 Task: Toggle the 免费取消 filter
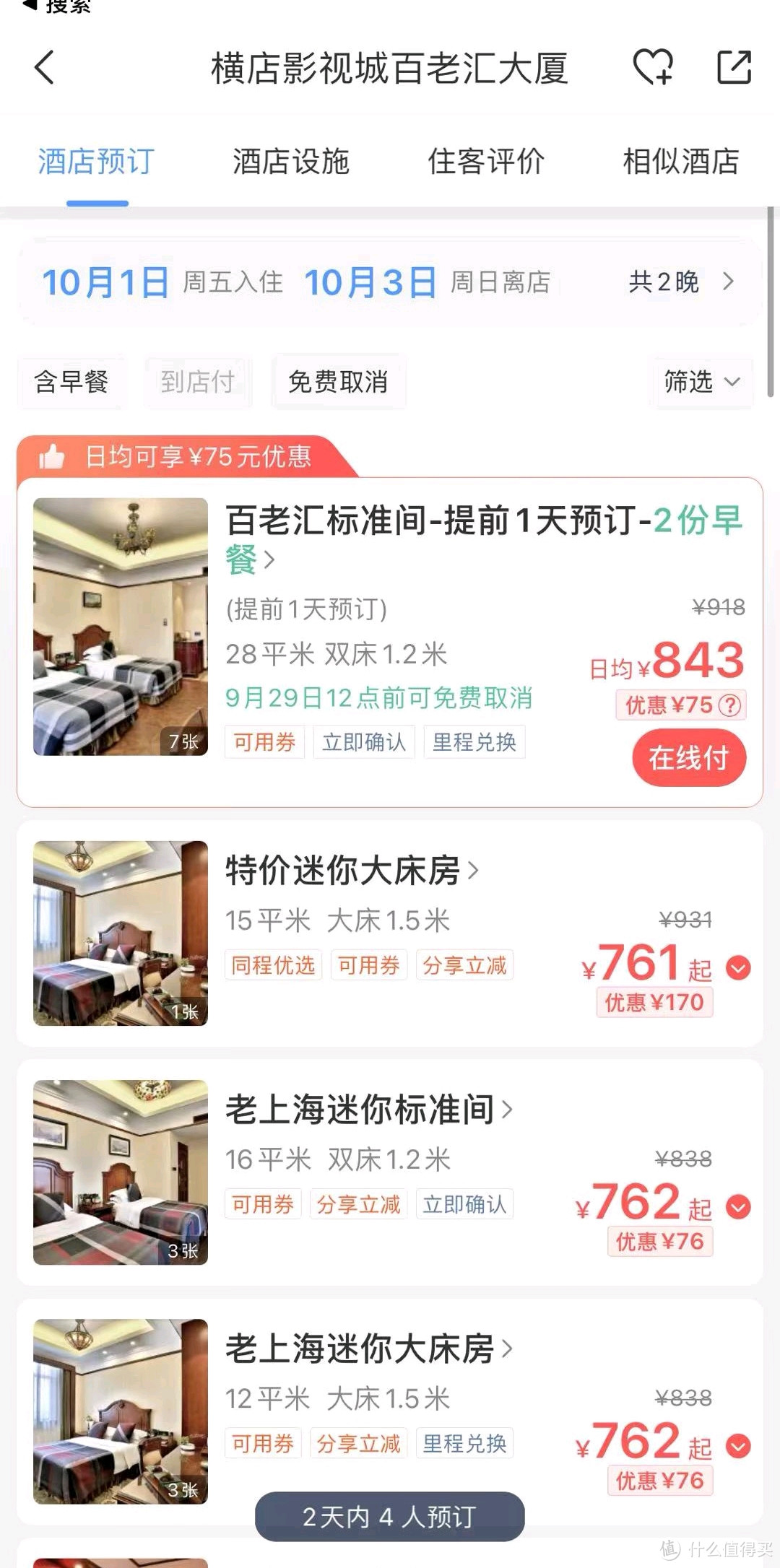[x=338, y=383]
